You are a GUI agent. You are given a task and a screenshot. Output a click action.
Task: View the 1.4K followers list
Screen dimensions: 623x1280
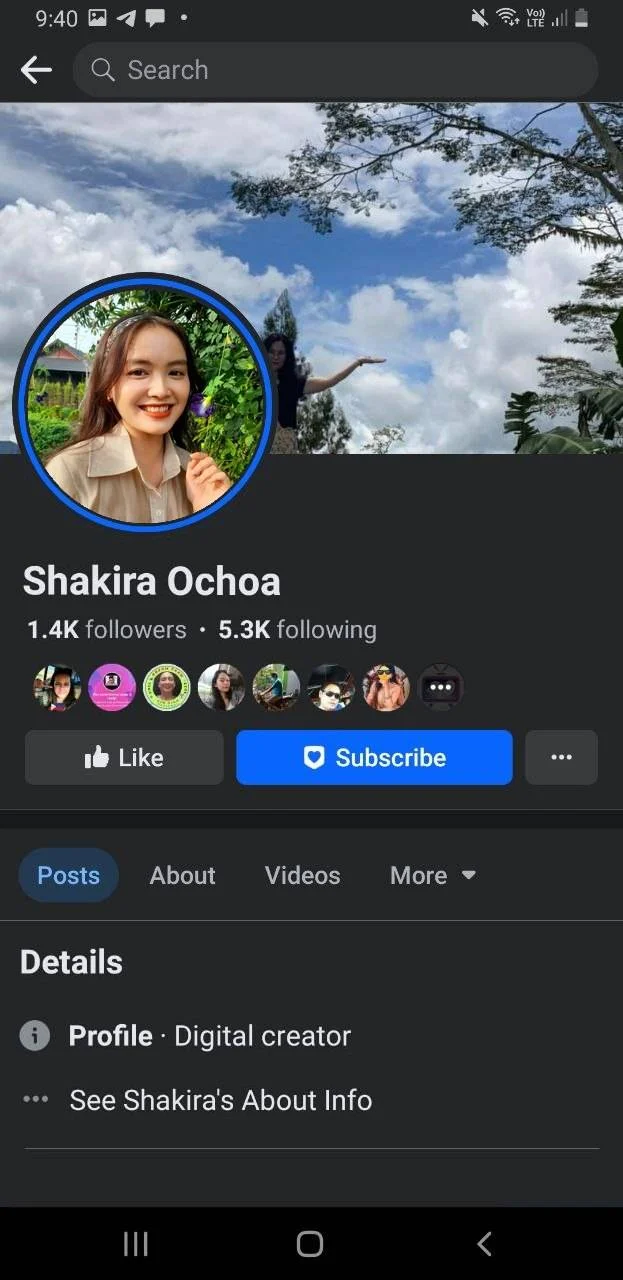(x=106, y=629)
